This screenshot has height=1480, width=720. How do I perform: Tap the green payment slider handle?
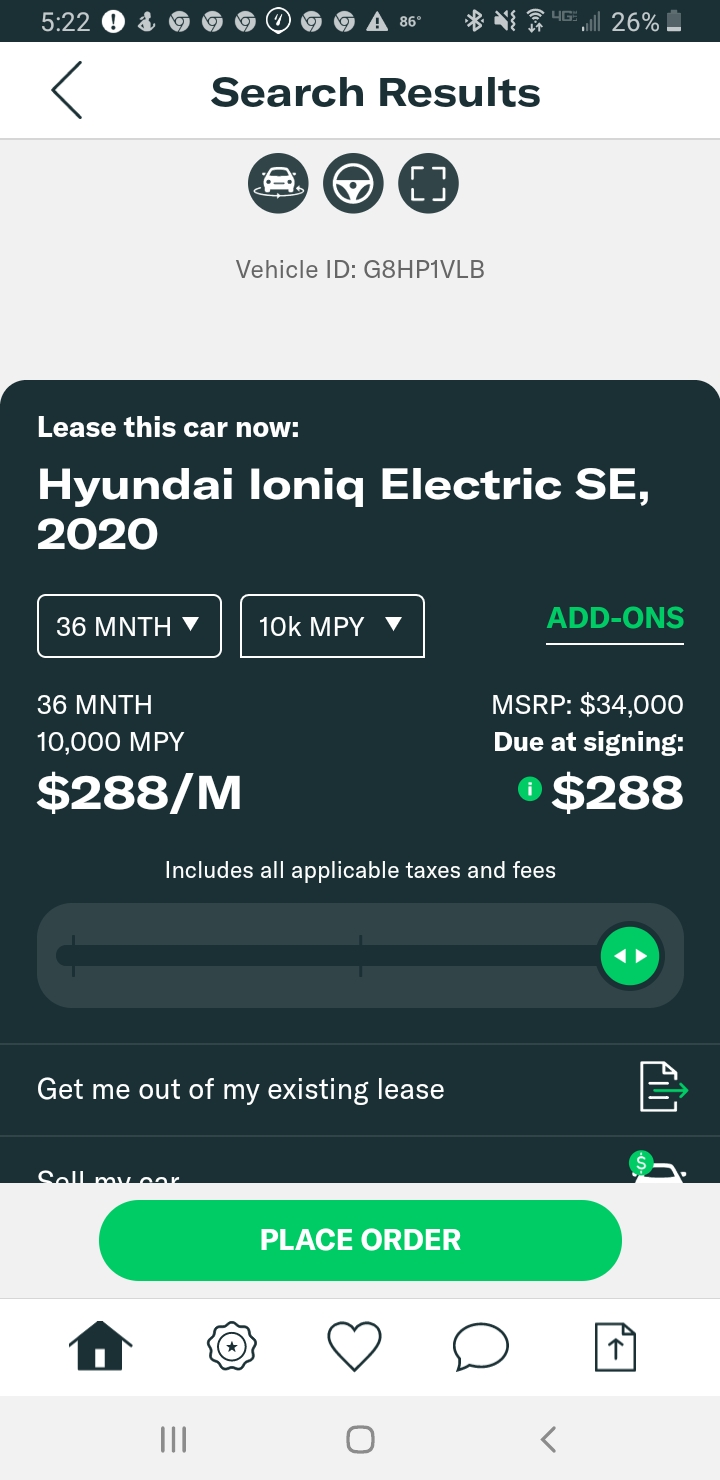click(x=630, y=955)
